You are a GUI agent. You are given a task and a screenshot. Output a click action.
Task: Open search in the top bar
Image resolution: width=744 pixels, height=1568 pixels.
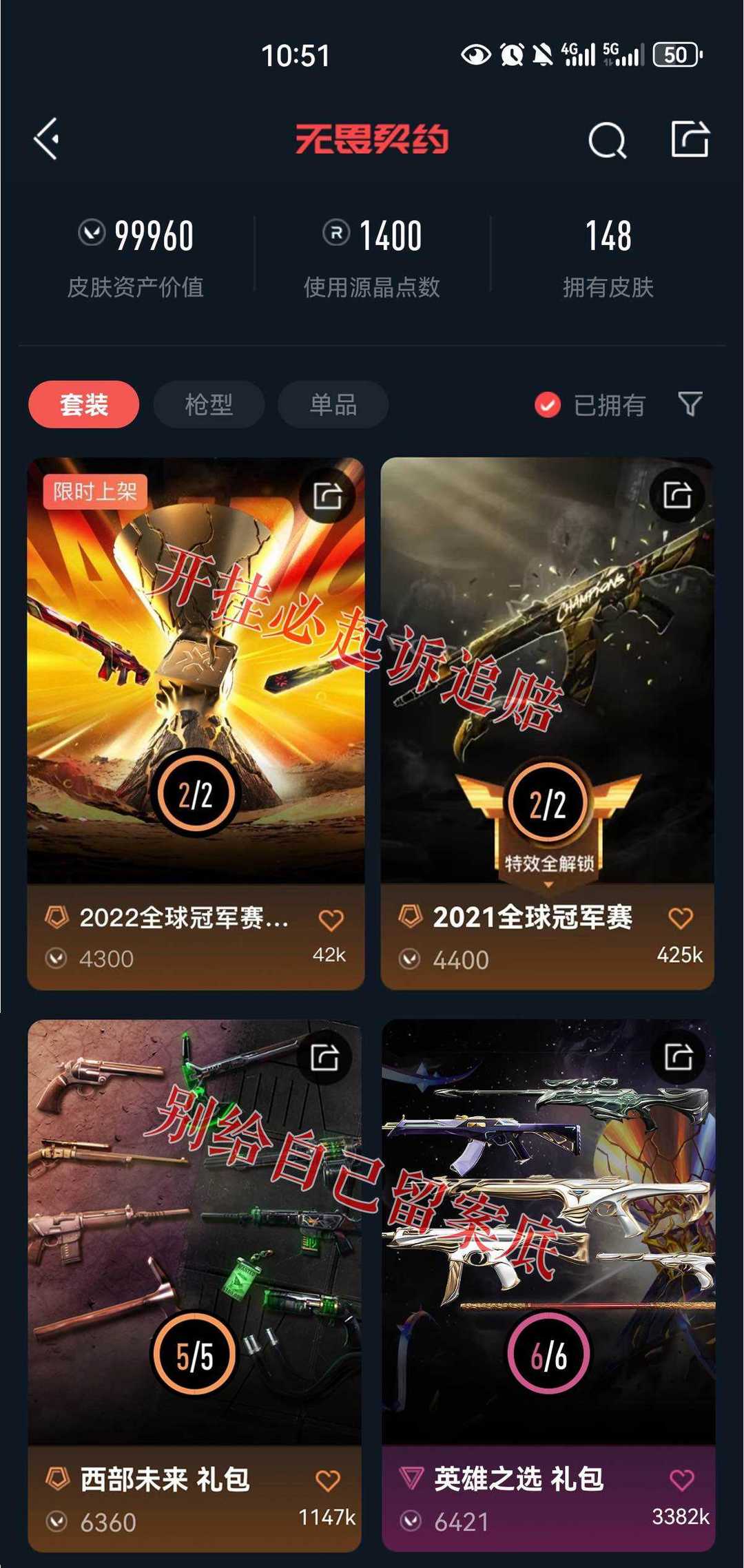click(608, 140)
